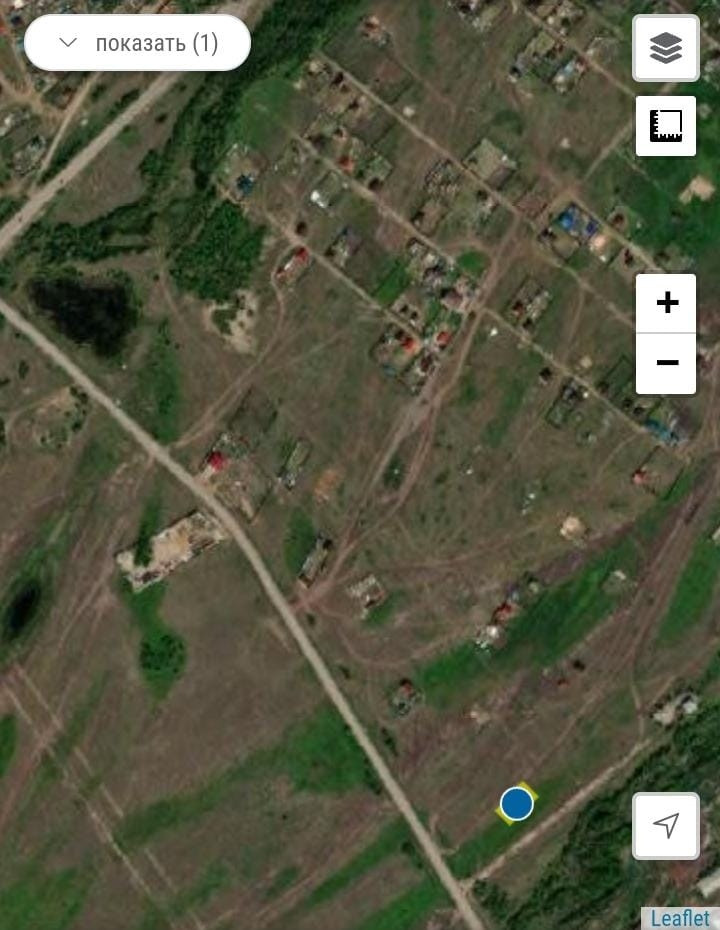Center map on my location

coord(666,825)
